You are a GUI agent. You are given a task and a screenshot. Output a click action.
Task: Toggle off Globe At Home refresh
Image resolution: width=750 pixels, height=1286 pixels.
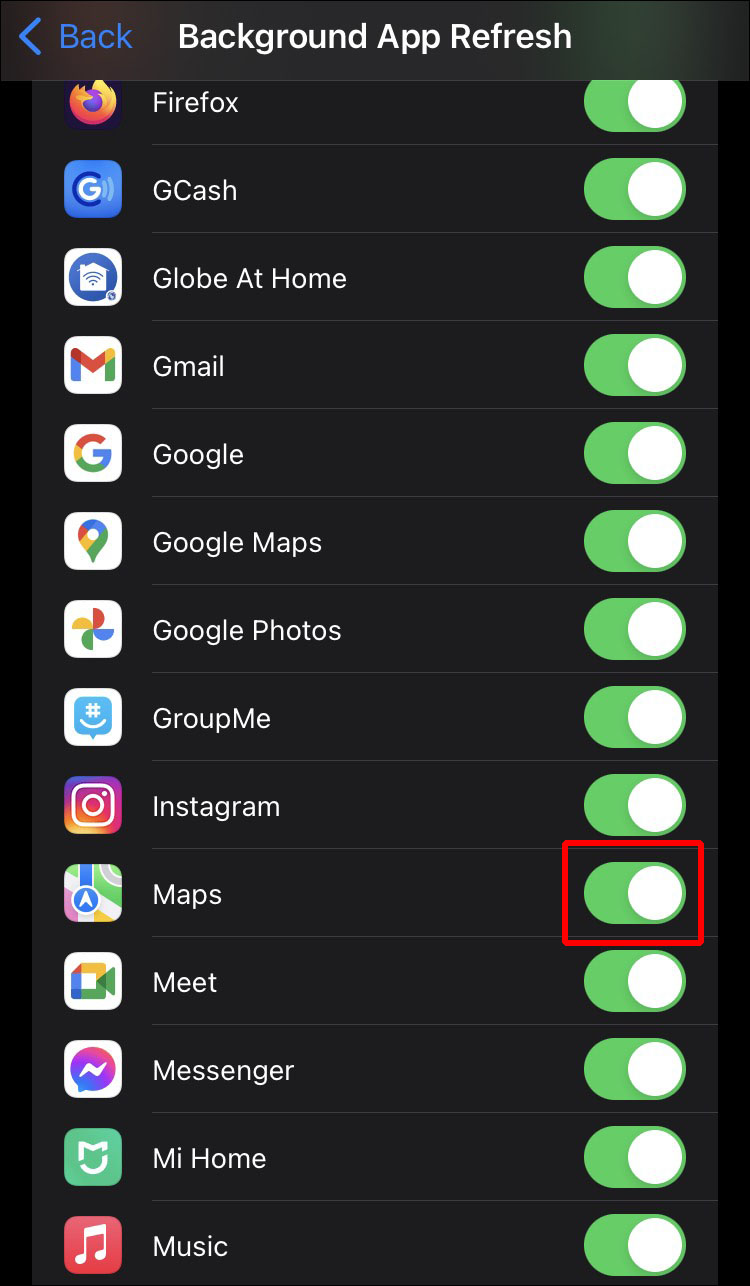(634, 278)
